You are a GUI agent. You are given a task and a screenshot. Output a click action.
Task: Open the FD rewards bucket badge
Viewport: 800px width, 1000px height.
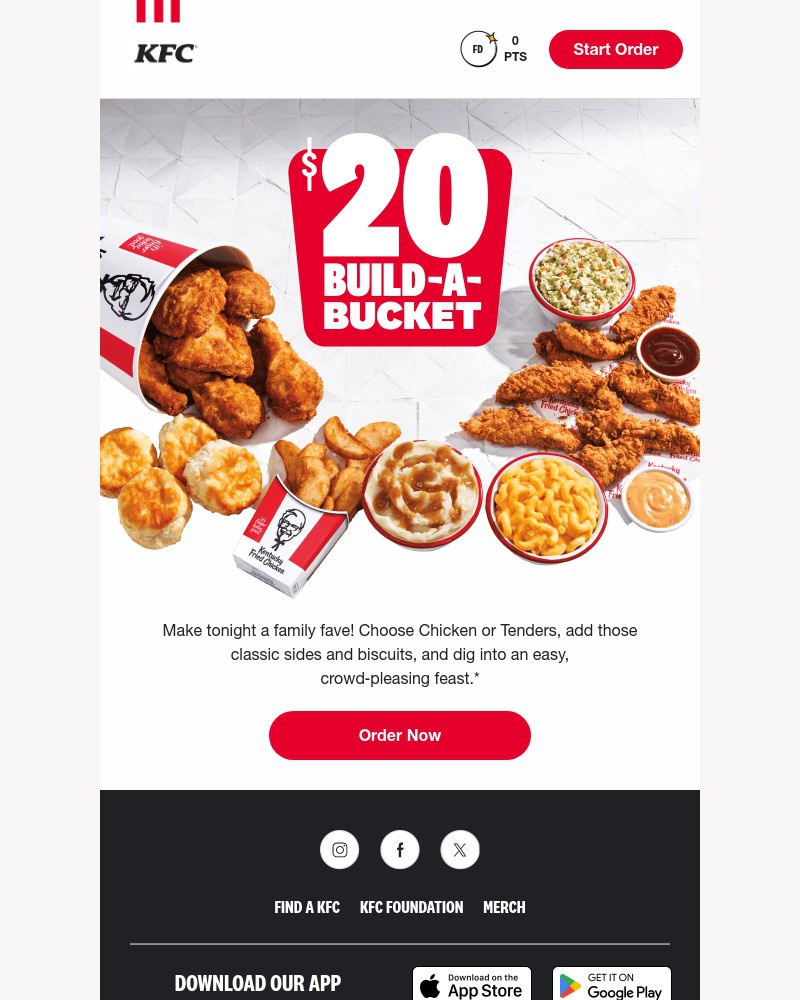tap(479, 49)
